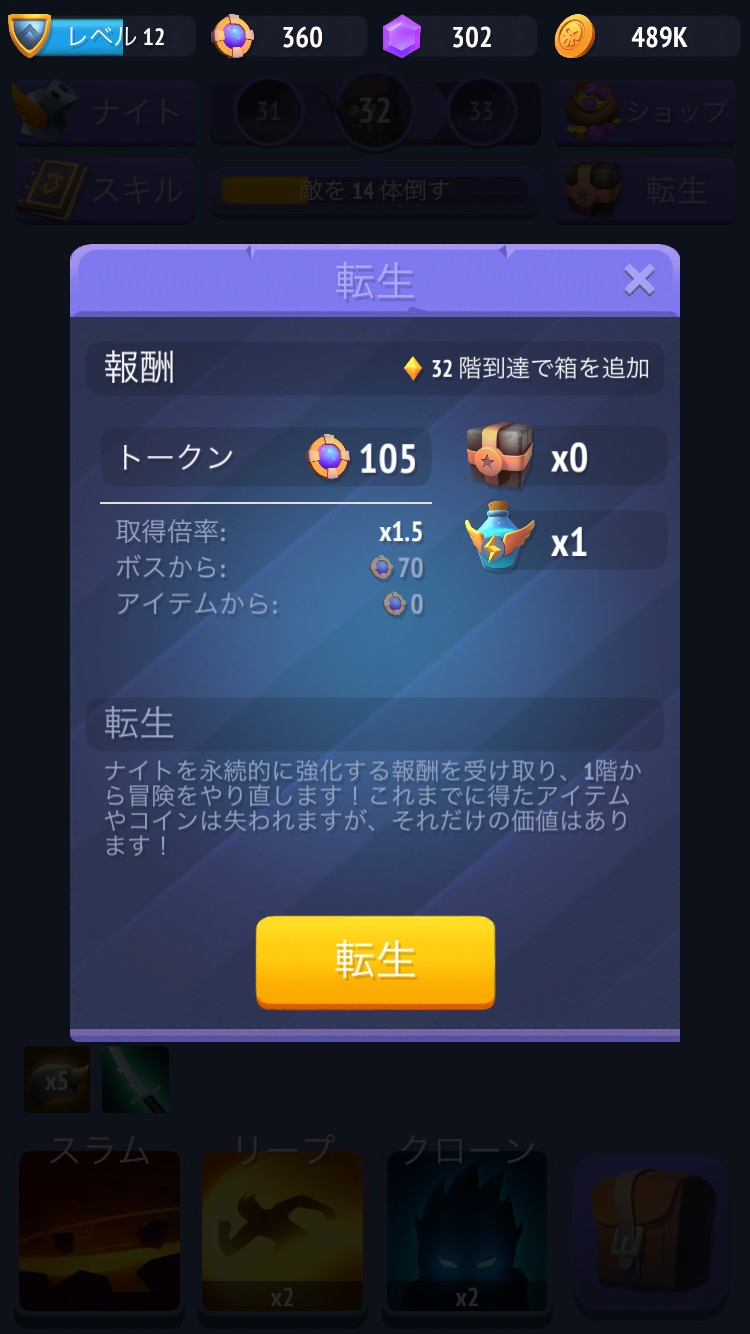750x1334 pixels.
Task: Confirm with the yellow 転生 button
Action: tap(375, 960)
